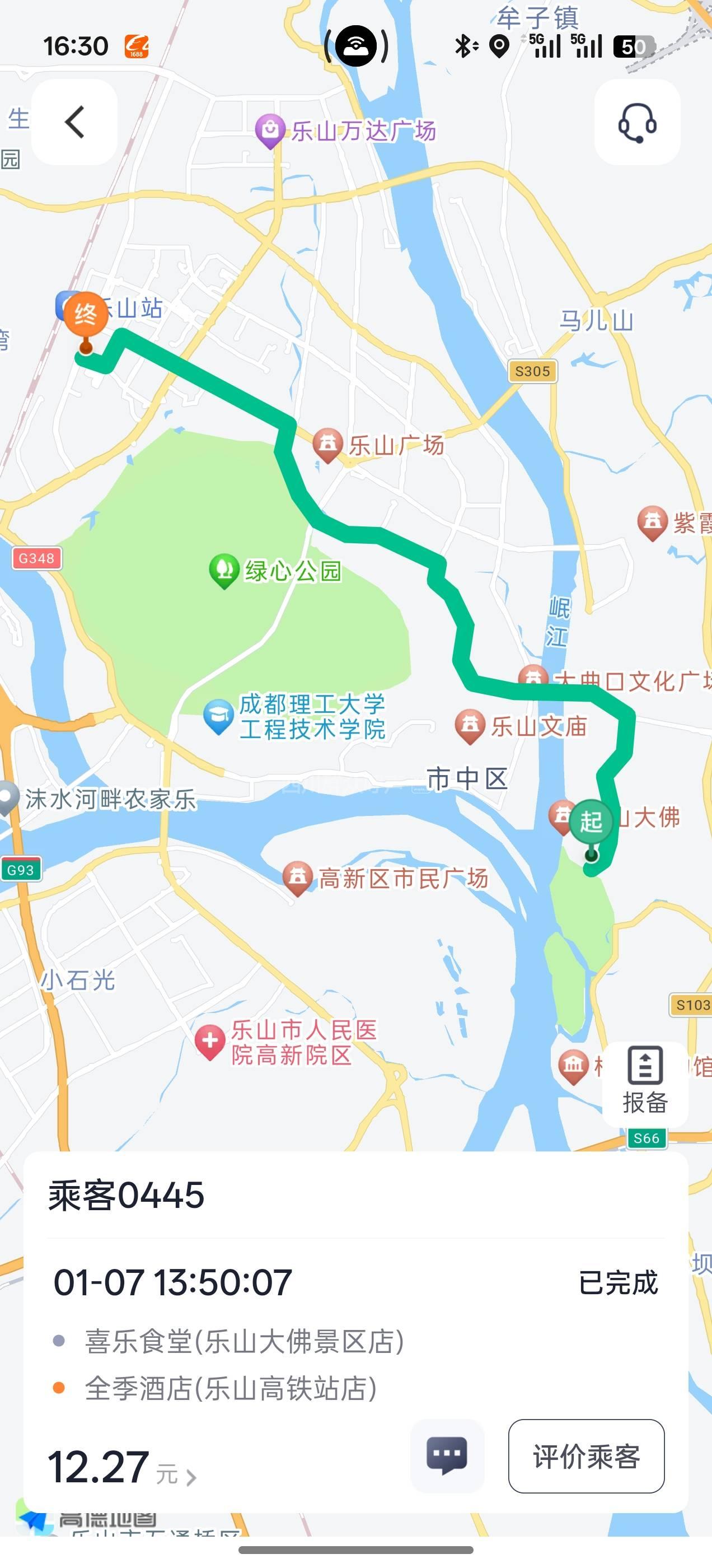Tap 评价乘客 to rate the passenger
Viewport: 712px width, 1568px height.
[586, 1456]
